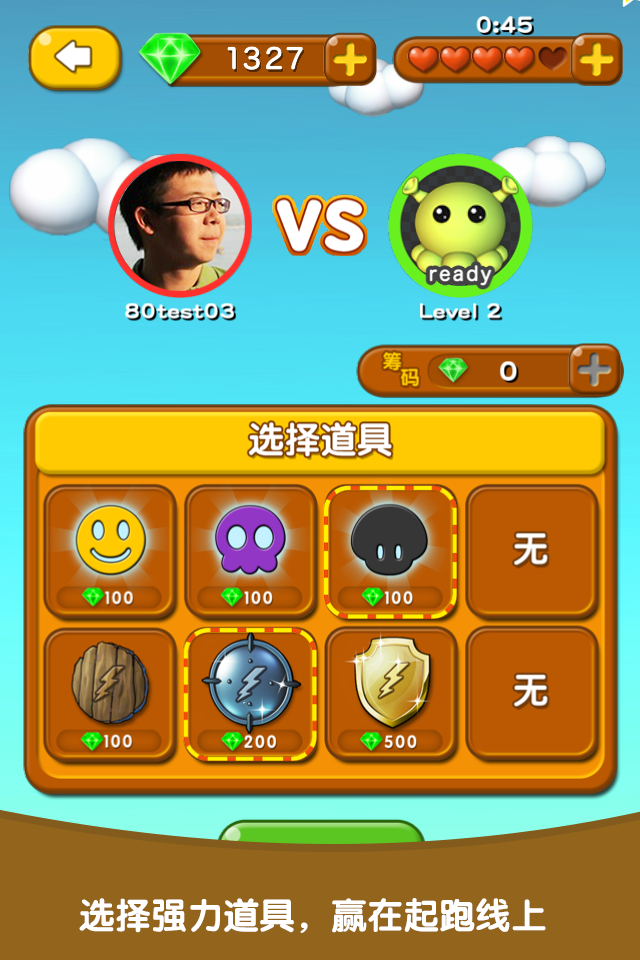Go back with the yellow arrow button
The image size is (640, 960).
75,57
